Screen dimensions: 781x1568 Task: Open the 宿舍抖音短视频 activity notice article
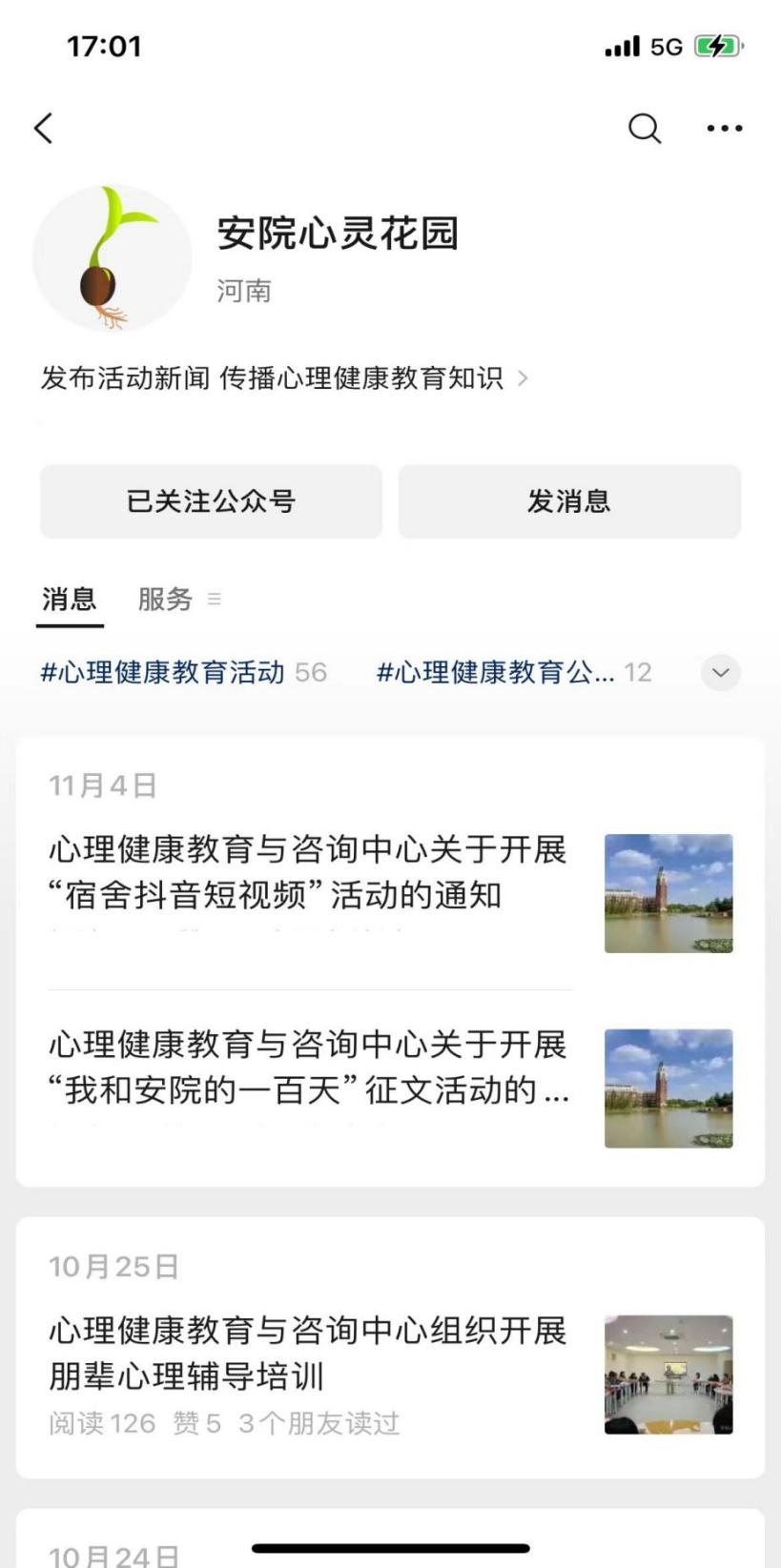click(308, 872)
